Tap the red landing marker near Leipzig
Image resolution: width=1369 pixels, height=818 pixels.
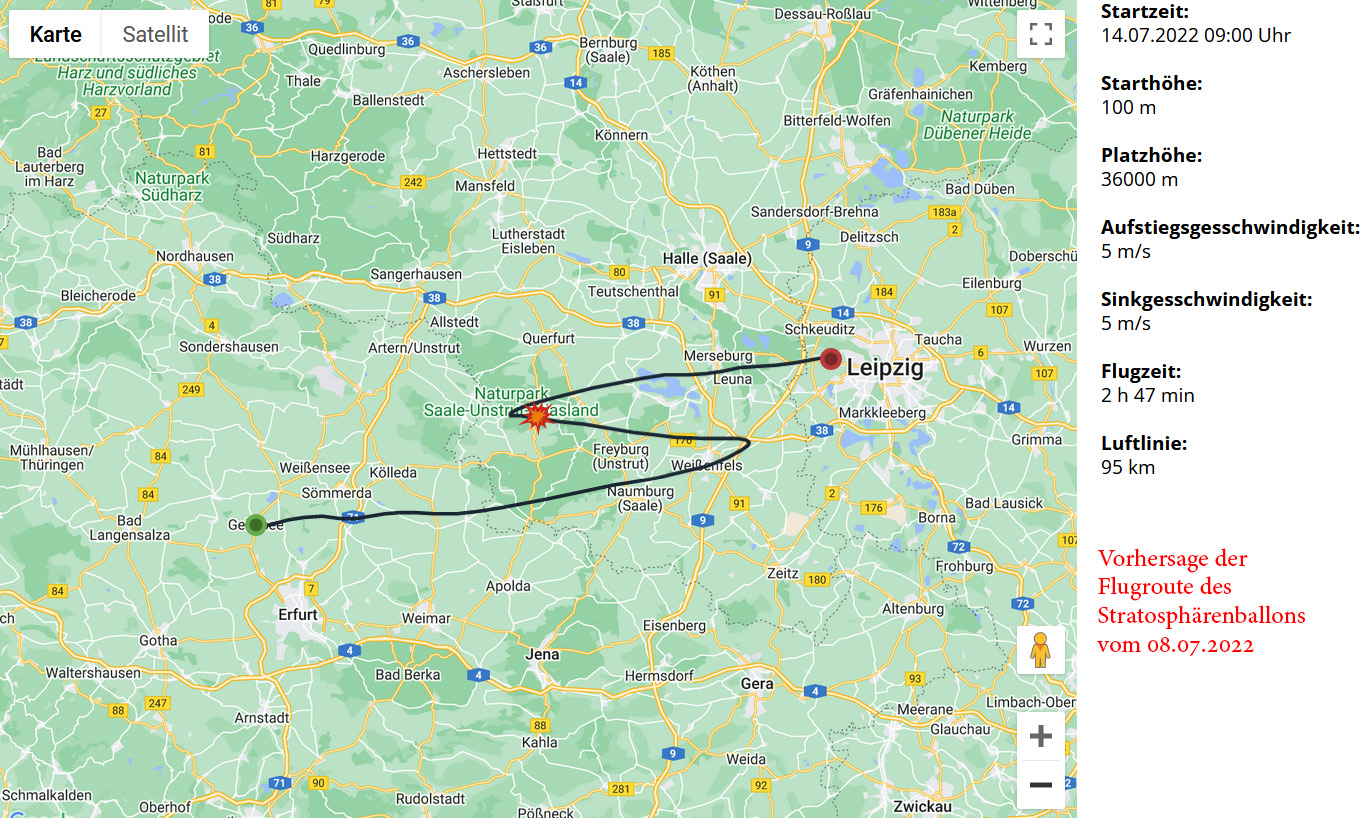pos(831,359)
